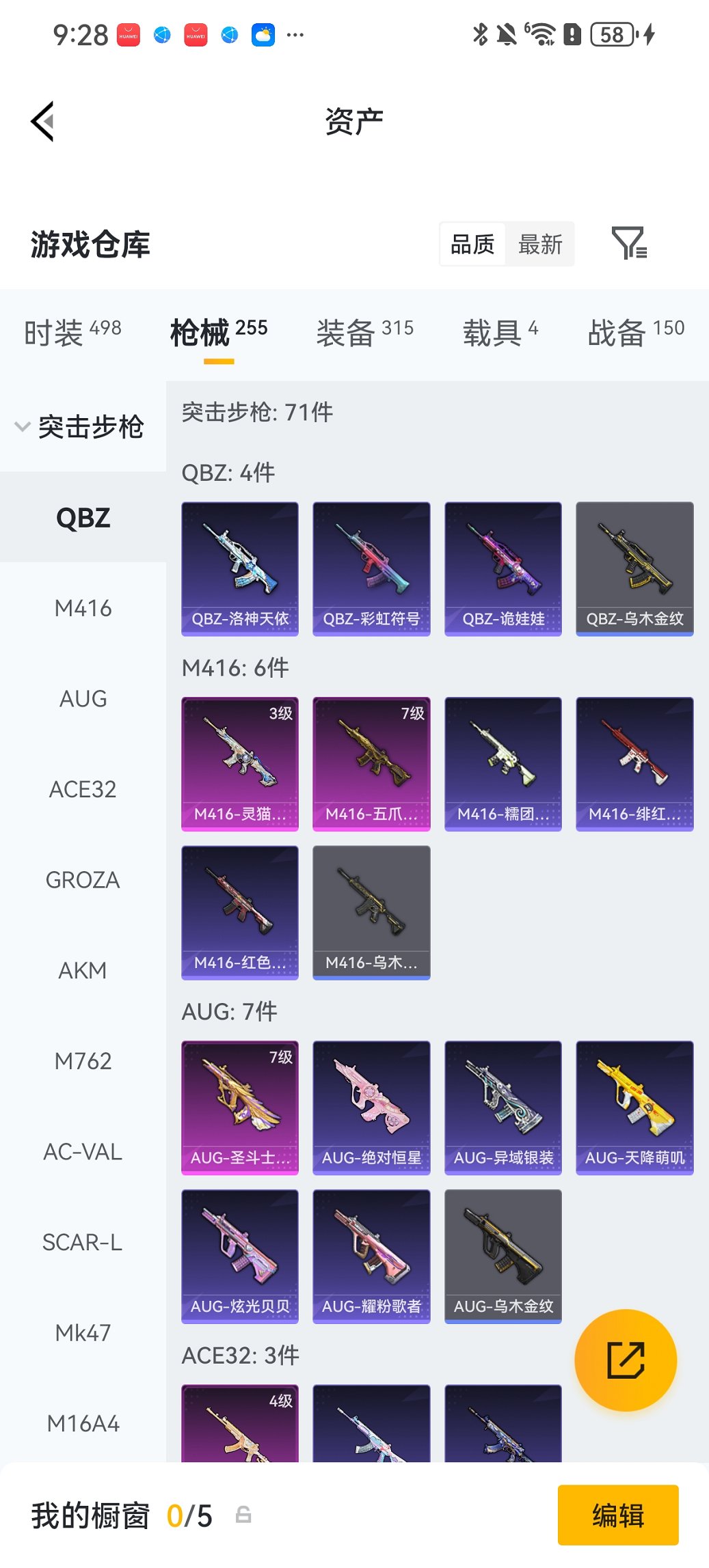Select SCAR-L in the side list

(x=83, y=1242)
